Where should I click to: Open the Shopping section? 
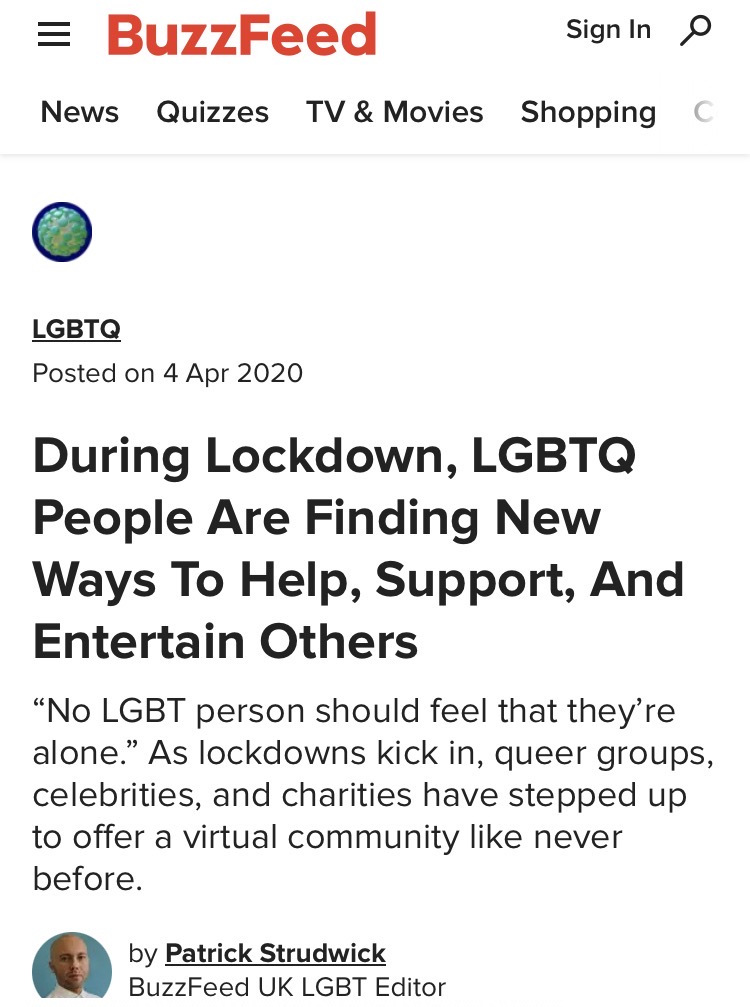(588, 112)
